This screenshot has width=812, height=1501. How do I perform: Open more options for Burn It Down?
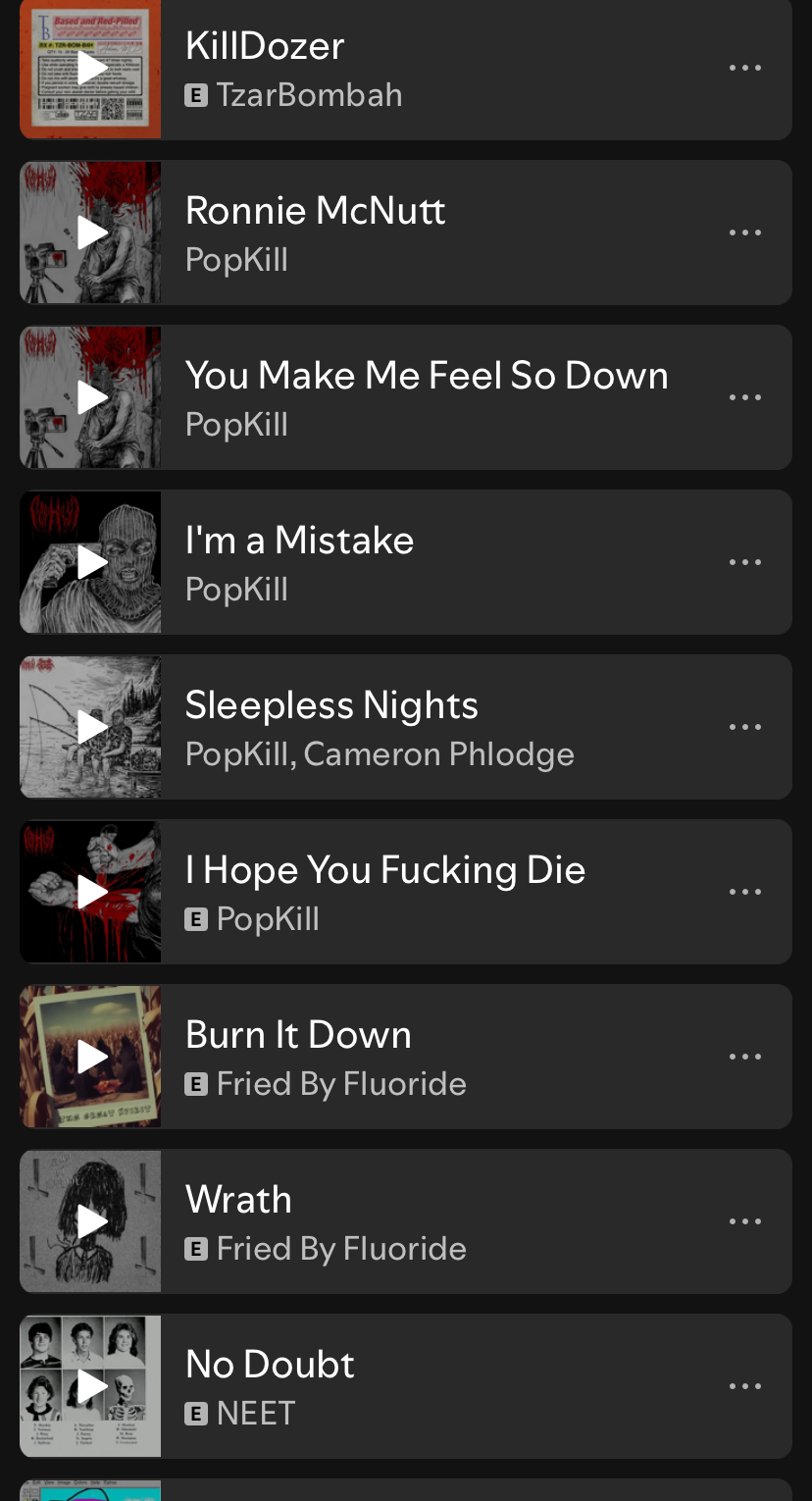point(745,1058)
